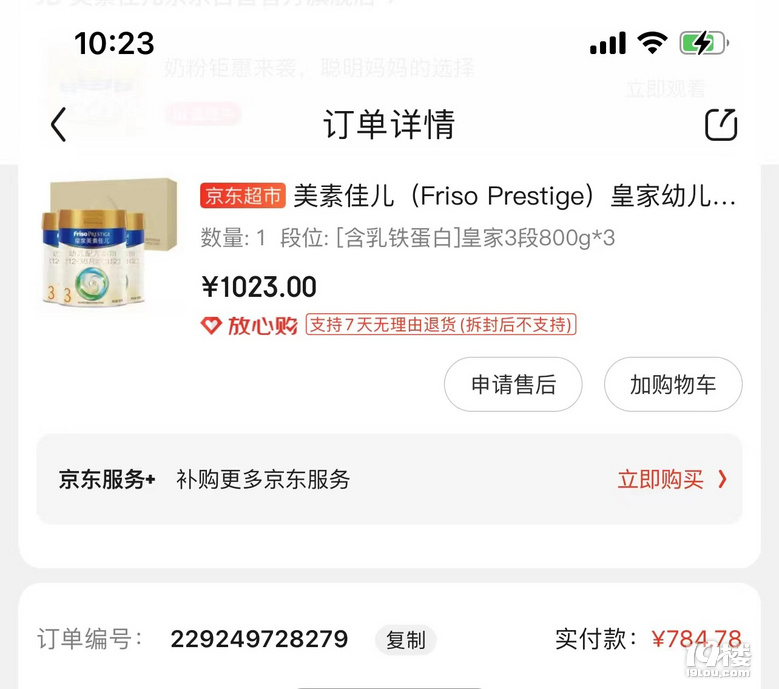
Task: Open the Friso Prestige product title
Action: [x=514, y=196]
